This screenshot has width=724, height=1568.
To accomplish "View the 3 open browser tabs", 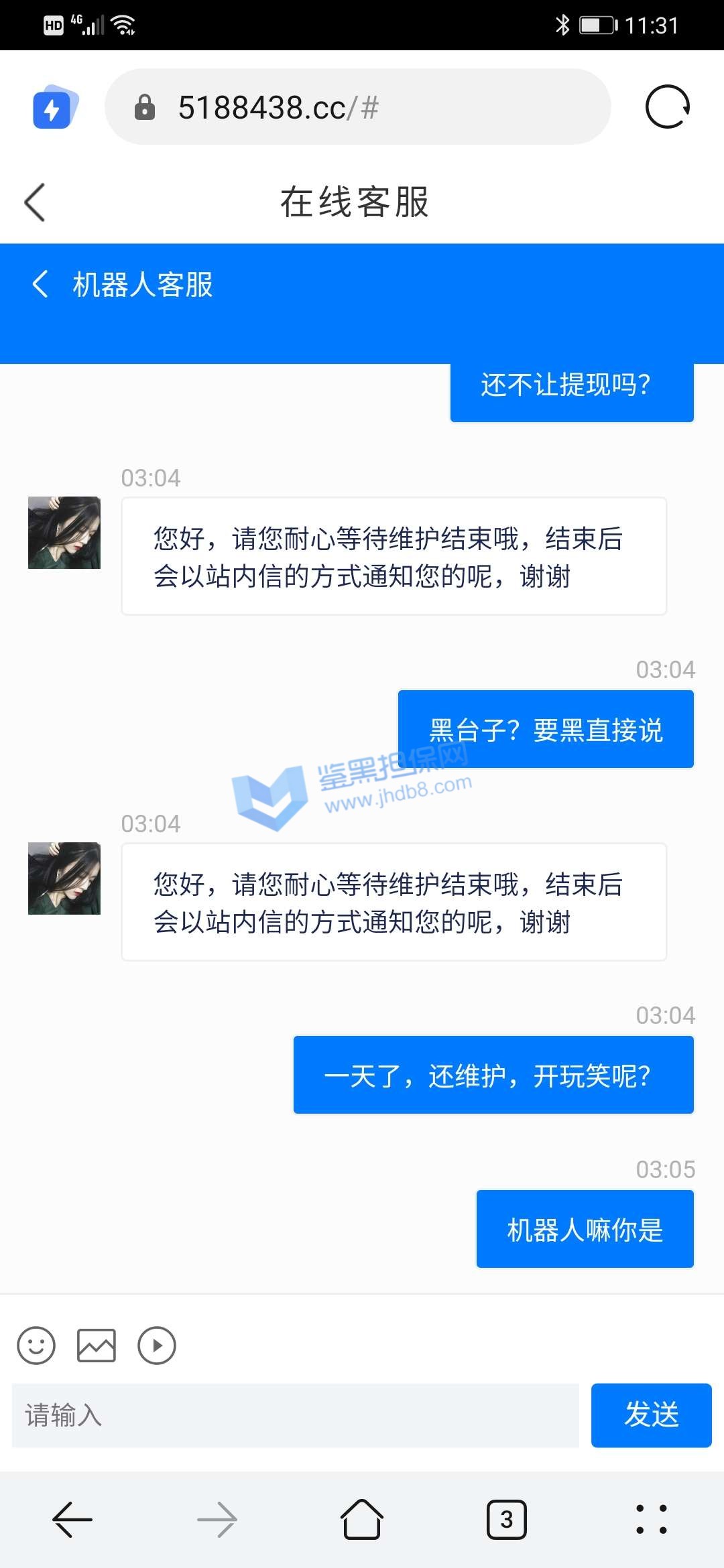I will click(507, 1520).
